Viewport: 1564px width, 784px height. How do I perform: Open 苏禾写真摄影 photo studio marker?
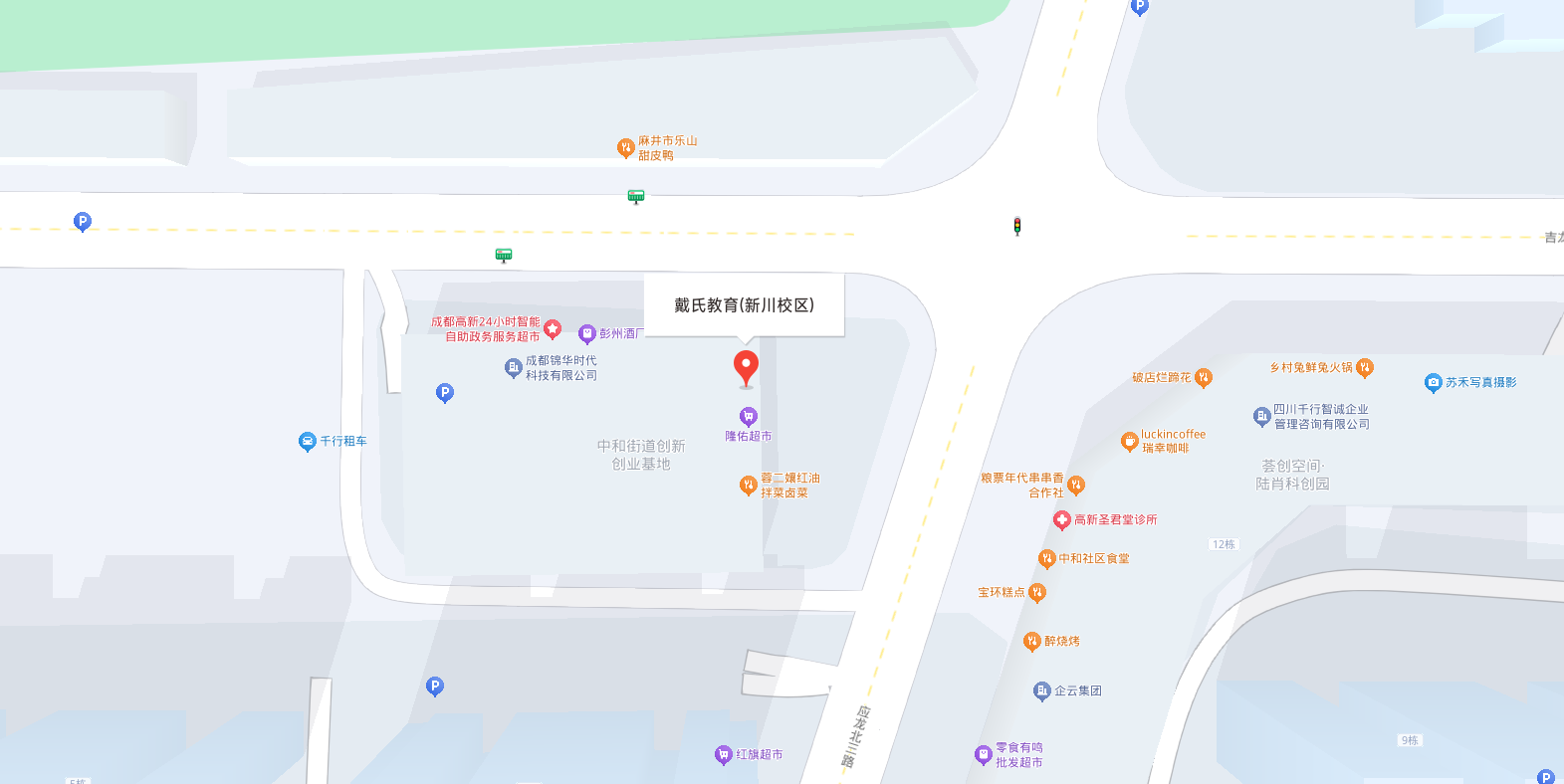click(1434, 383)
